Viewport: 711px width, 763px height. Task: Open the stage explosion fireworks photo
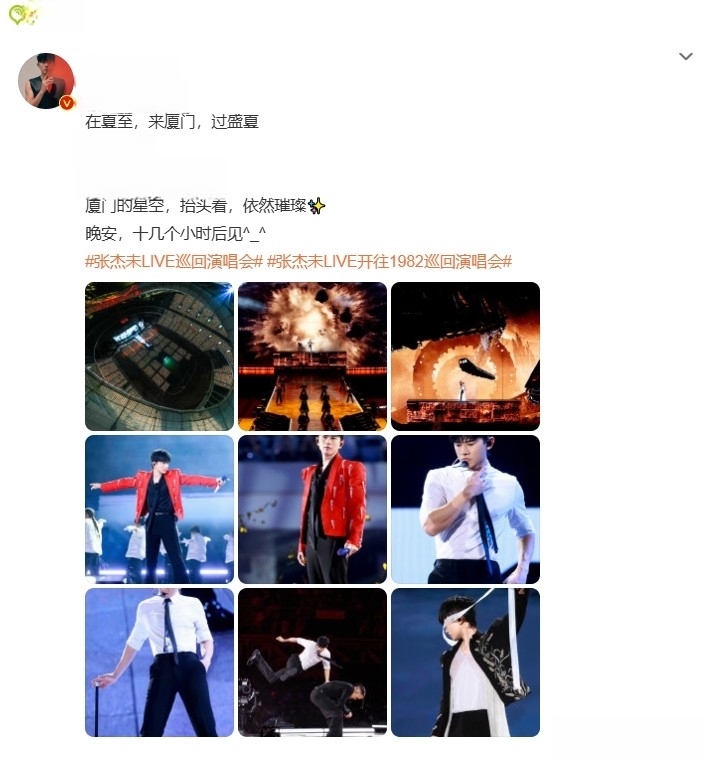[312, 356]
